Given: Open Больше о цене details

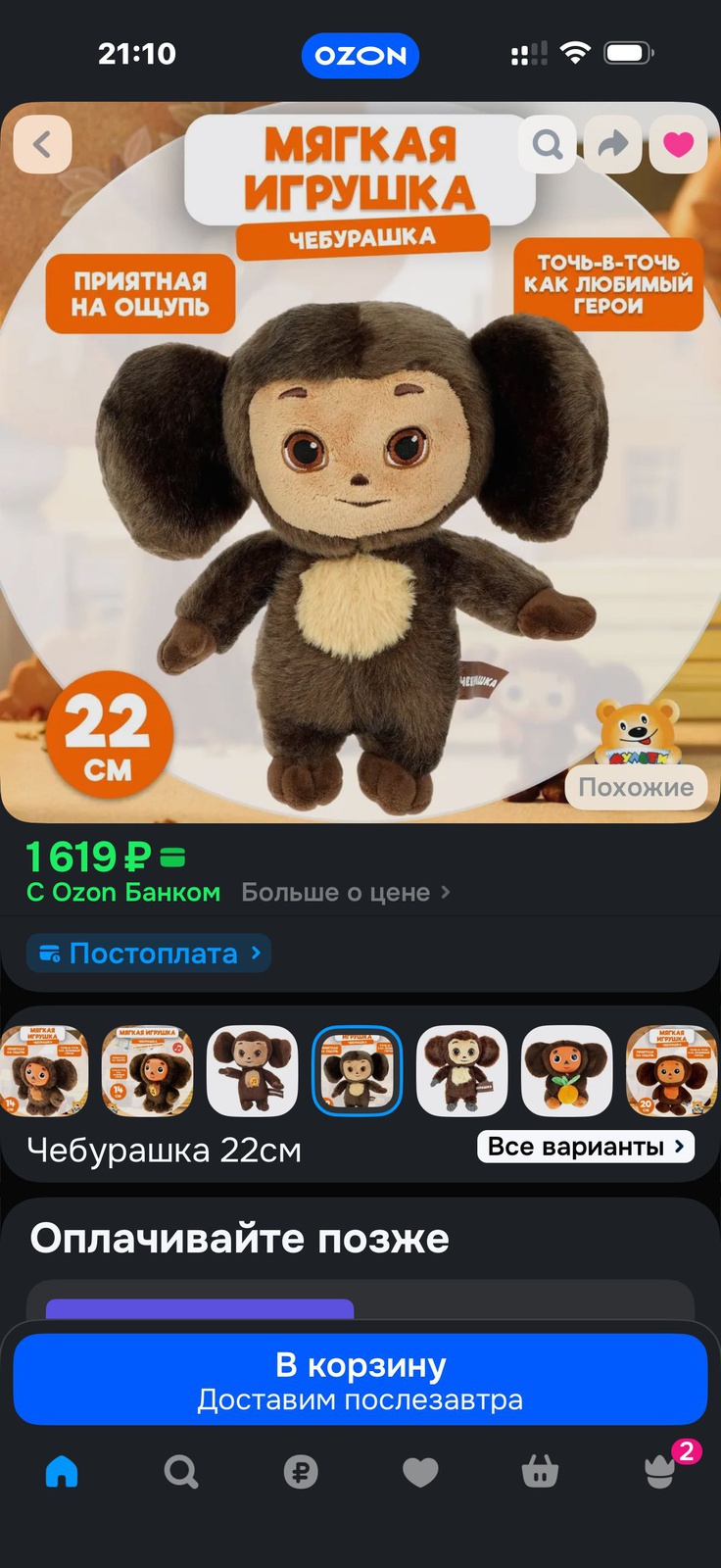Looking at the screenshot, I should coord(345,892).
